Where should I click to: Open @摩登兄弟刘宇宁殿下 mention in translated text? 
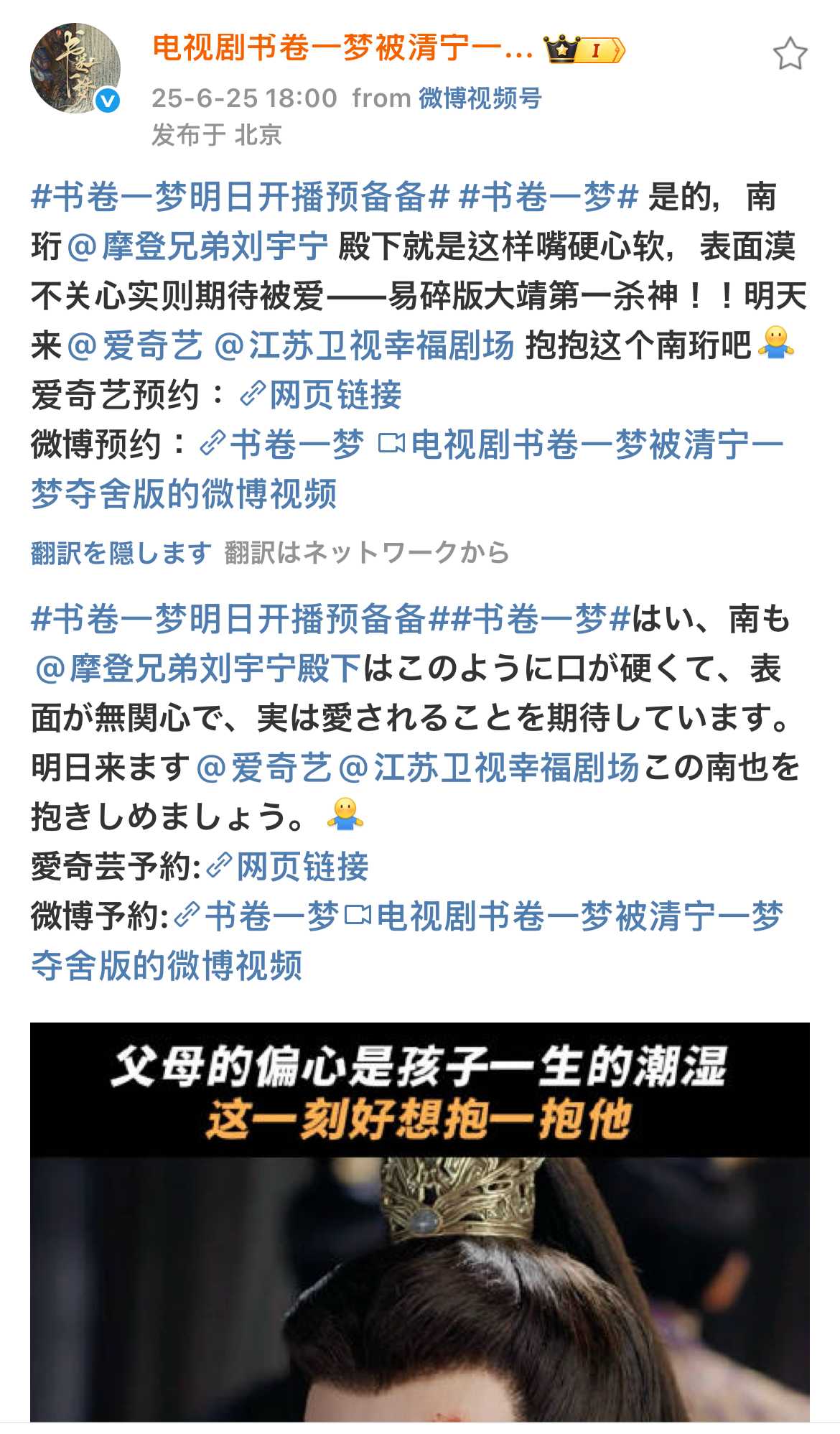(x=198, y=668)
